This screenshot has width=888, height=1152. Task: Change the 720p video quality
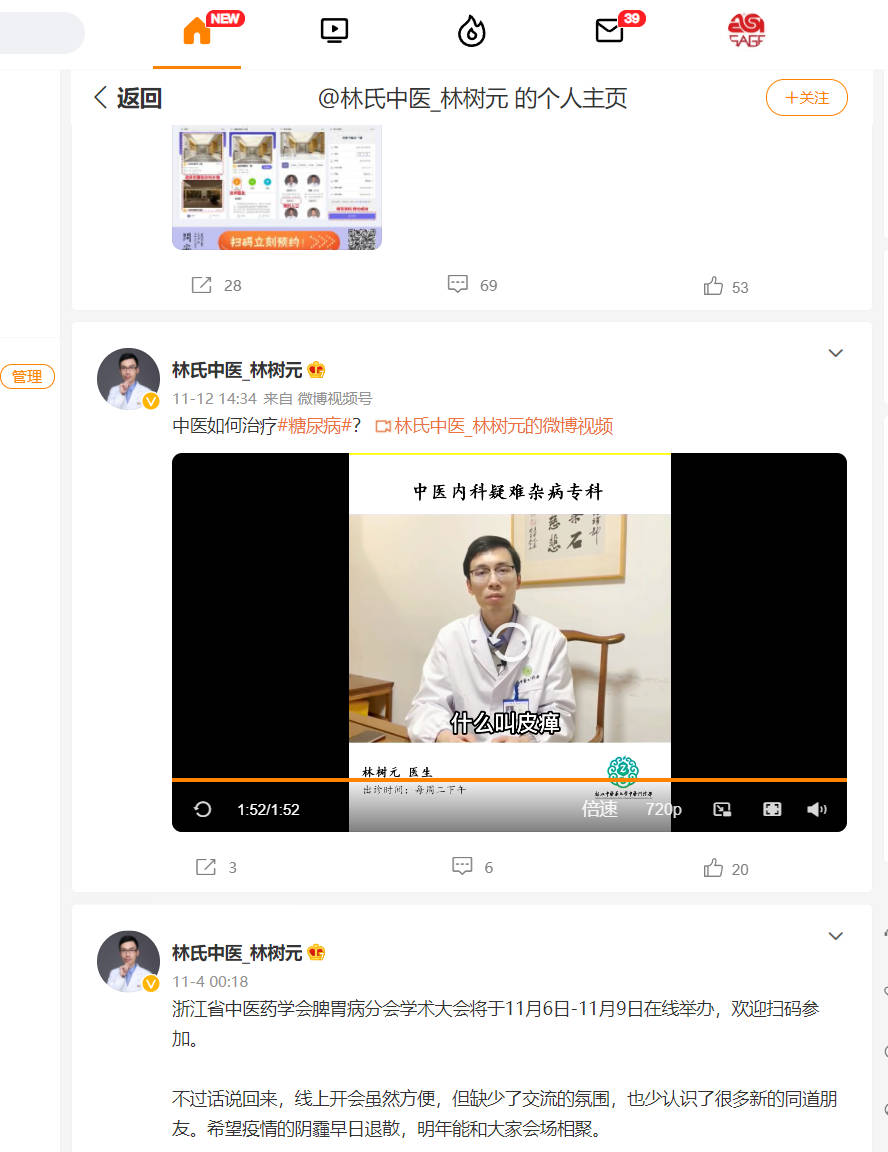663,809
